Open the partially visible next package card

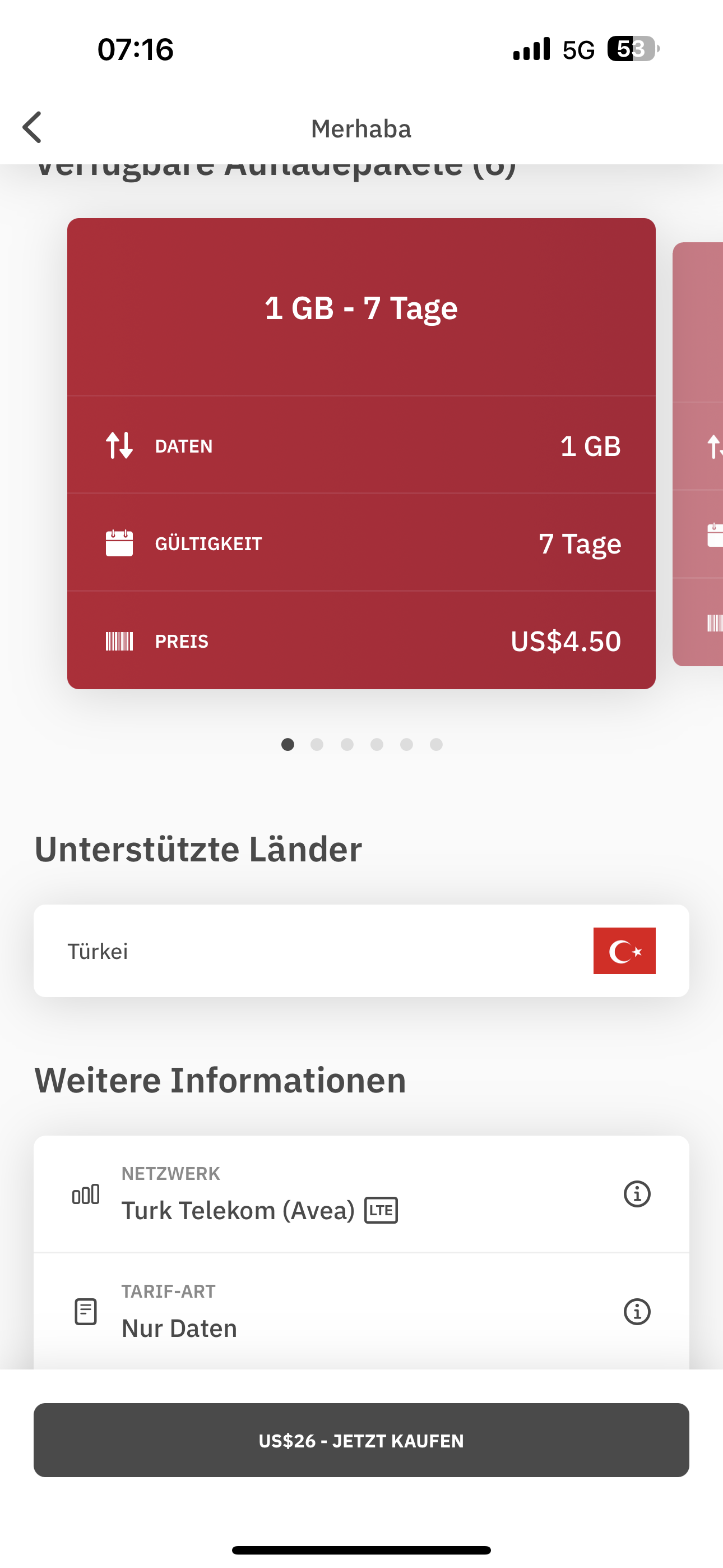click(699, 454)
